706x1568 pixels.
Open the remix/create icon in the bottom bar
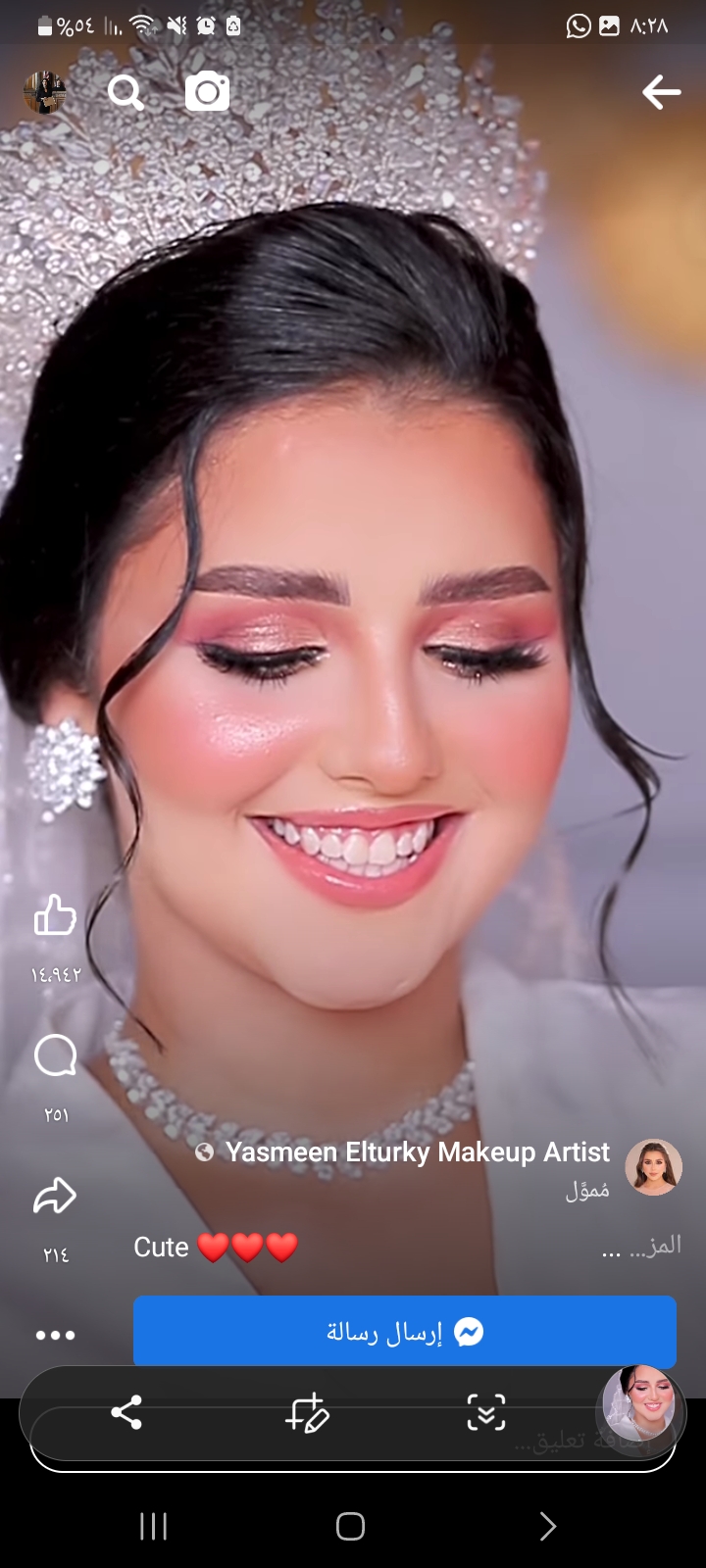pos(309,1414)
